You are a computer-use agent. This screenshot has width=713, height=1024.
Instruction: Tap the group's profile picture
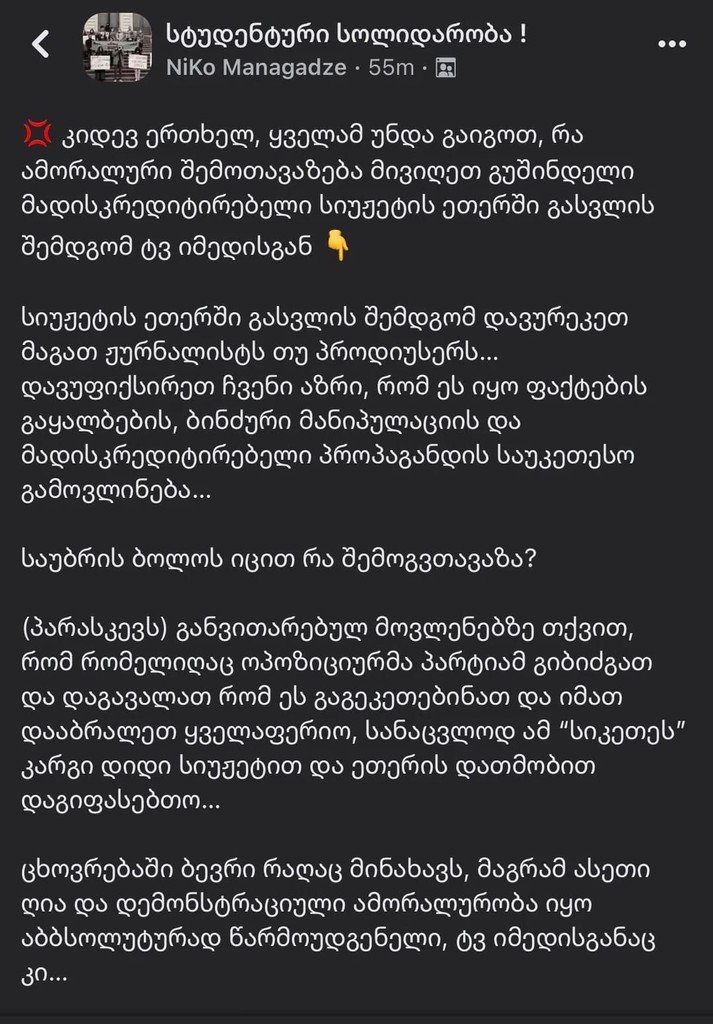click(117, 47)
